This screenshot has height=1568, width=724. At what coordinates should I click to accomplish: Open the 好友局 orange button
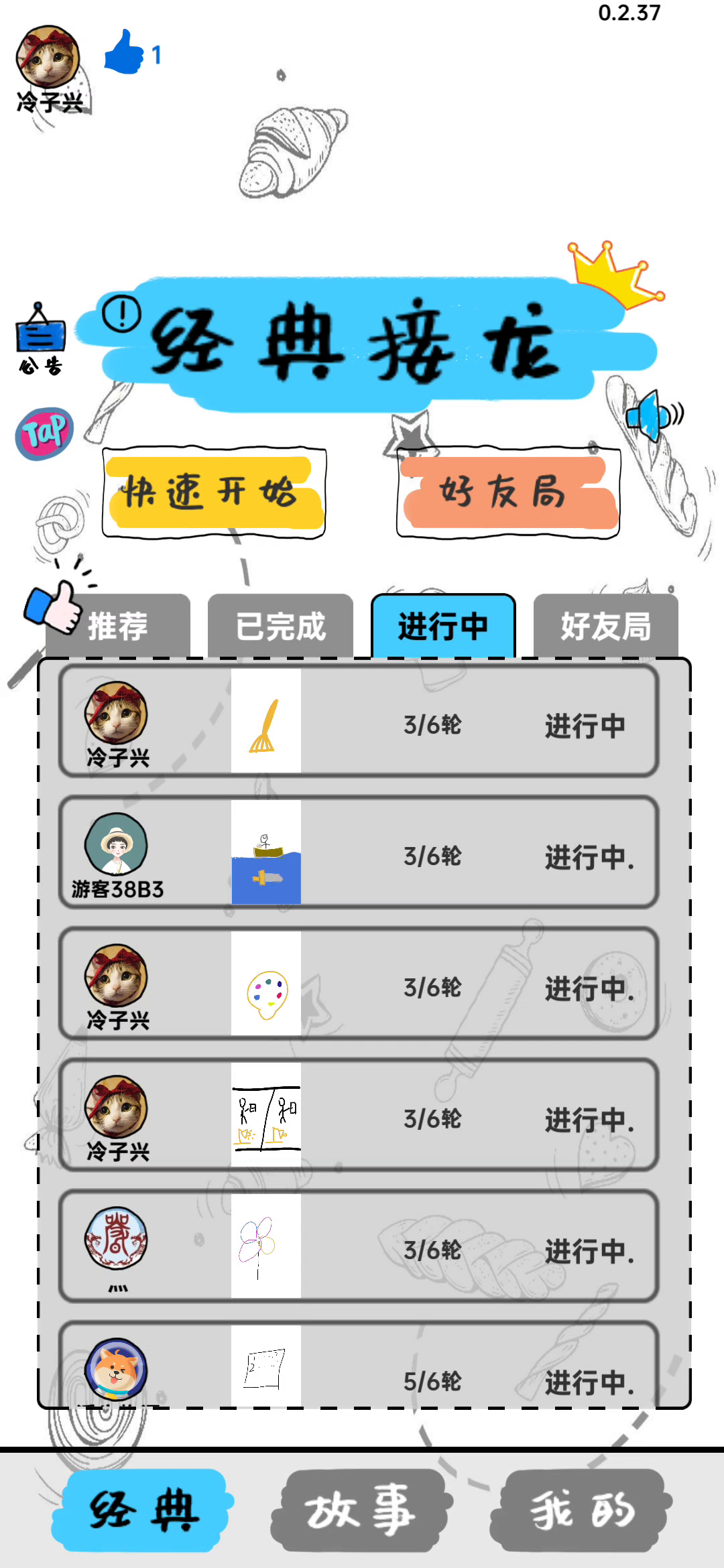(x=508, y=492)
